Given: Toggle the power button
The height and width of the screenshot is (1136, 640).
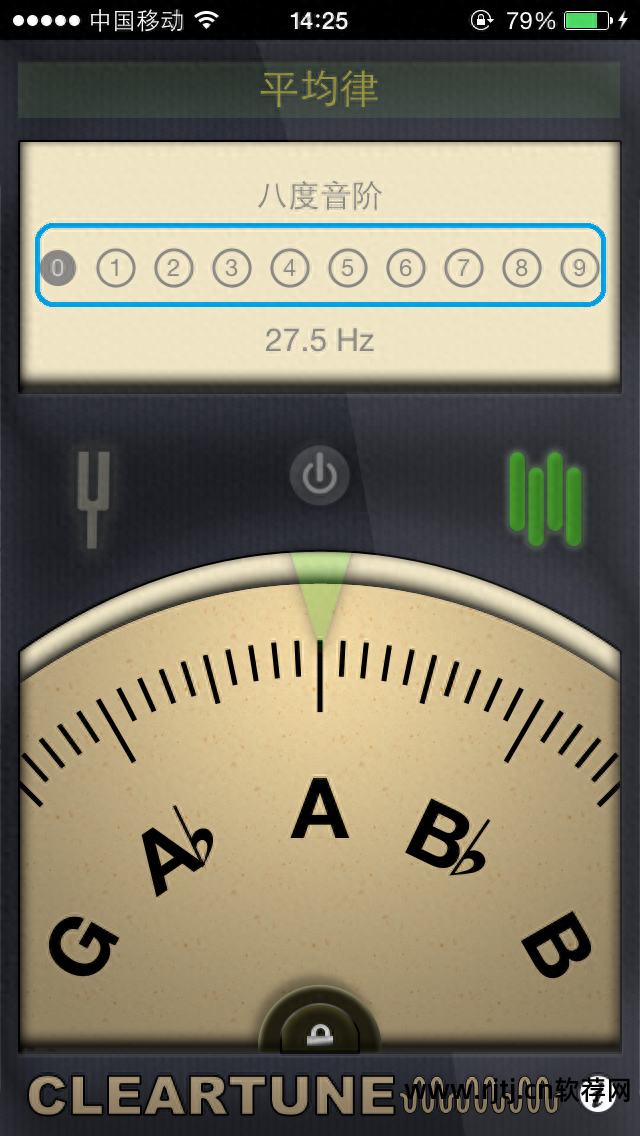Looking at the screenshot, I should 320,476.
